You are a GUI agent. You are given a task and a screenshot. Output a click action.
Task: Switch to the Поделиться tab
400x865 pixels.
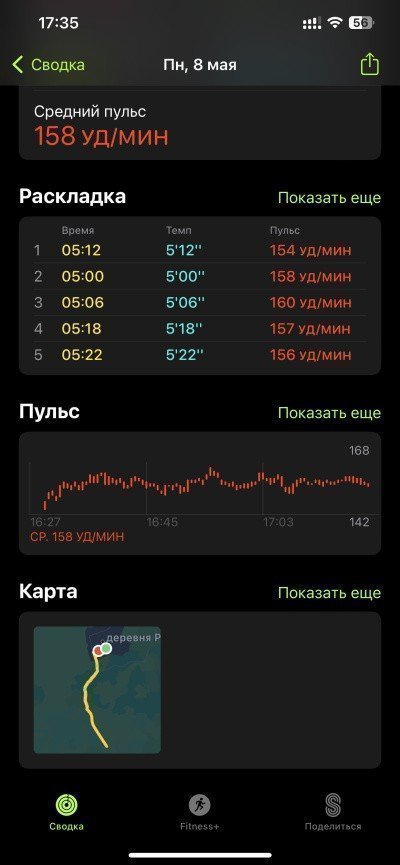pos(333,813)
